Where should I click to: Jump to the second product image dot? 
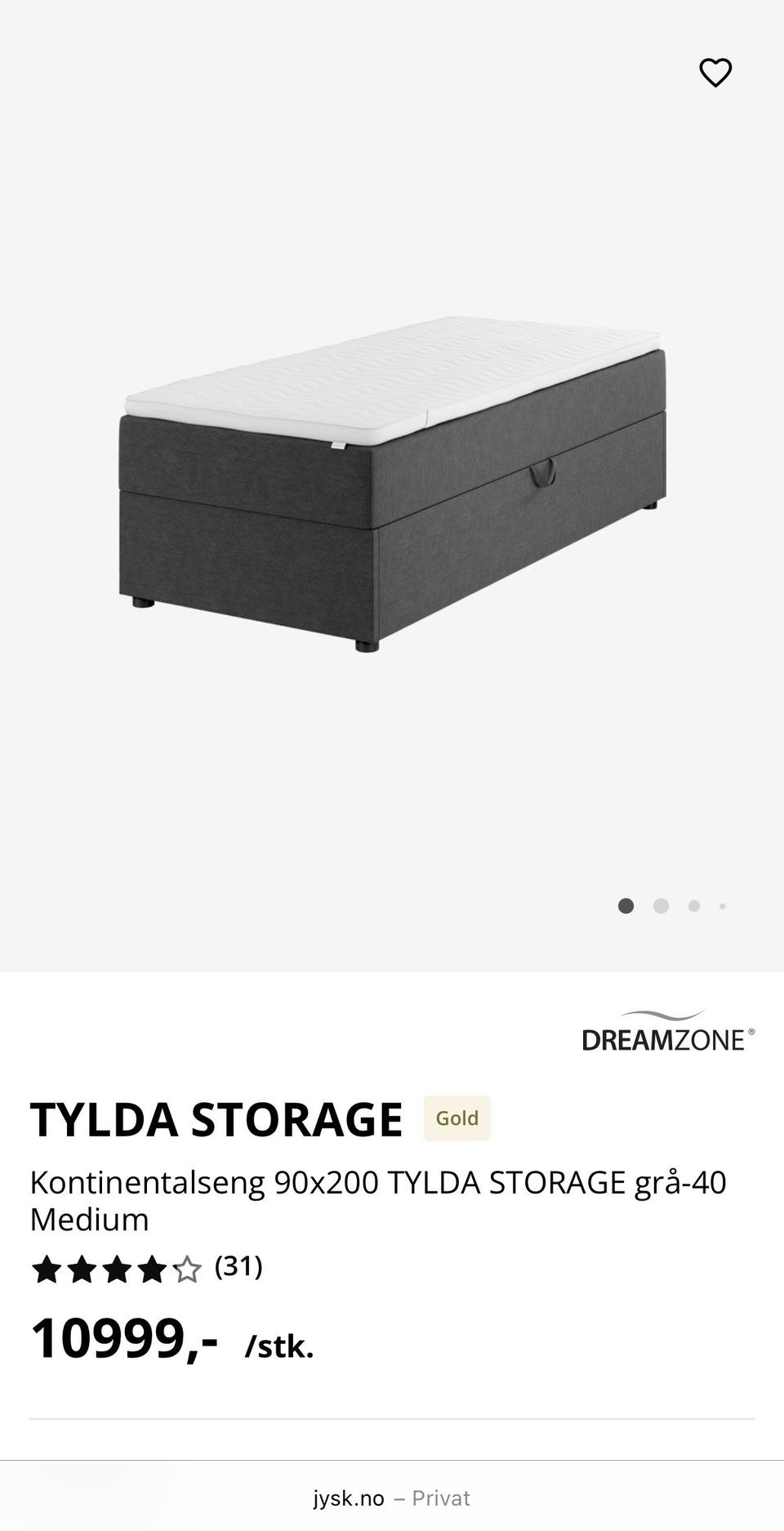click(x=661, y=906)
